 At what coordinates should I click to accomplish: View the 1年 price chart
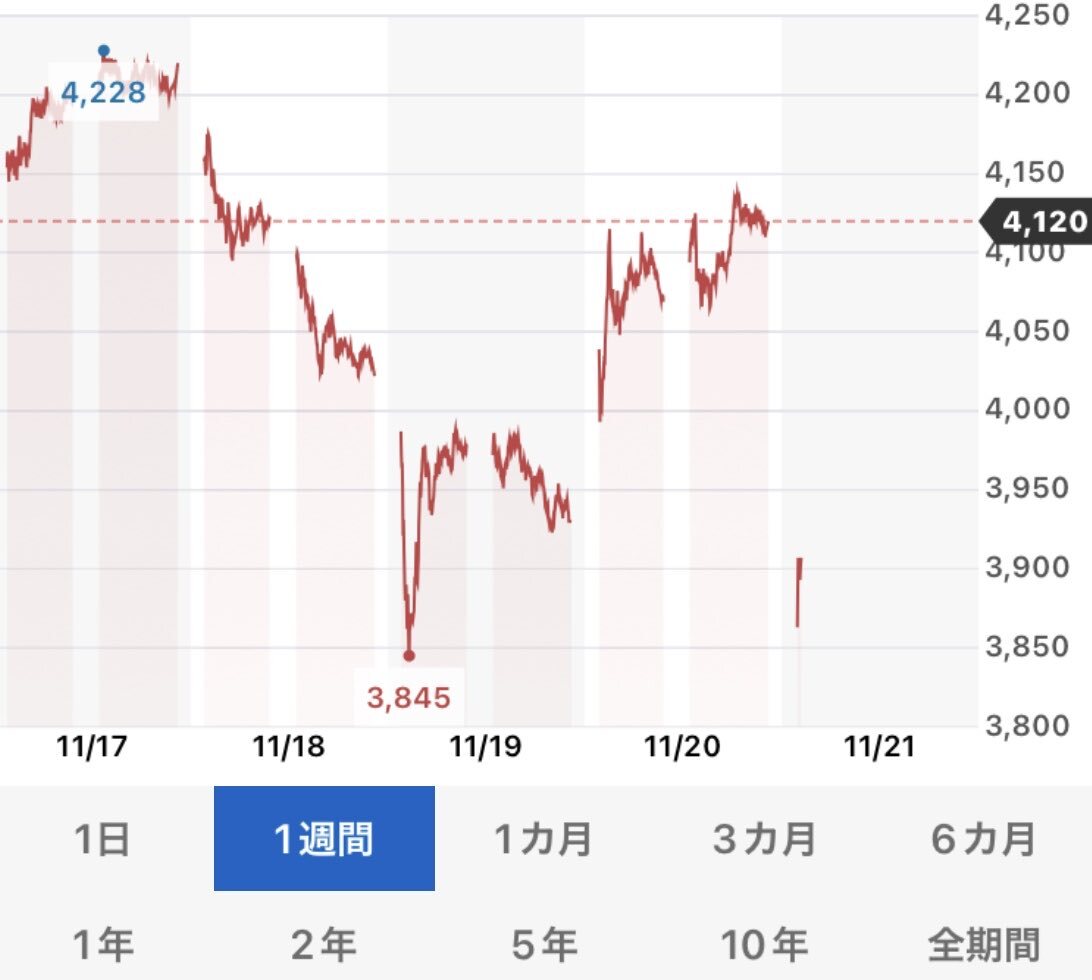tap(103, 944)
